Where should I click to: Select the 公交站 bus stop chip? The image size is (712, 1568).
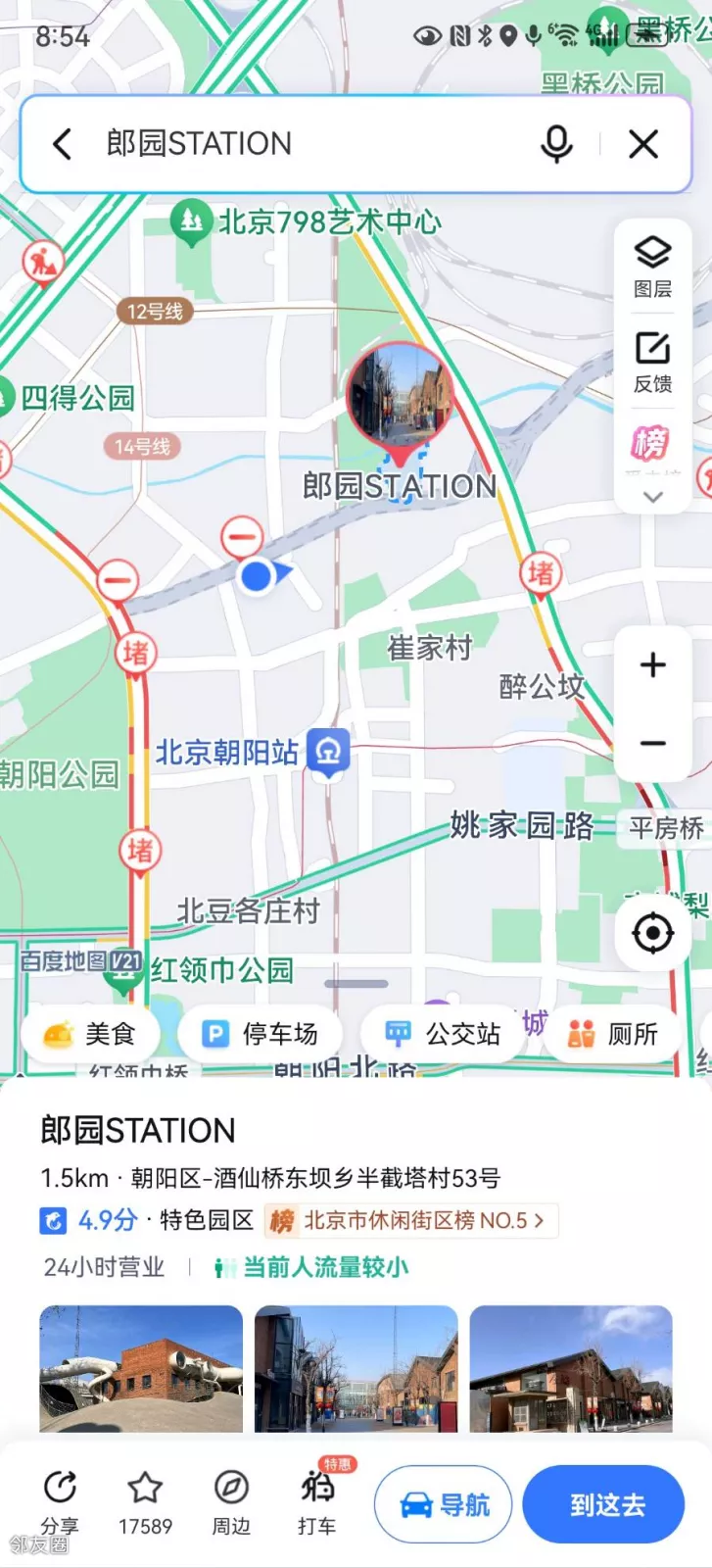click(443, 1034)
